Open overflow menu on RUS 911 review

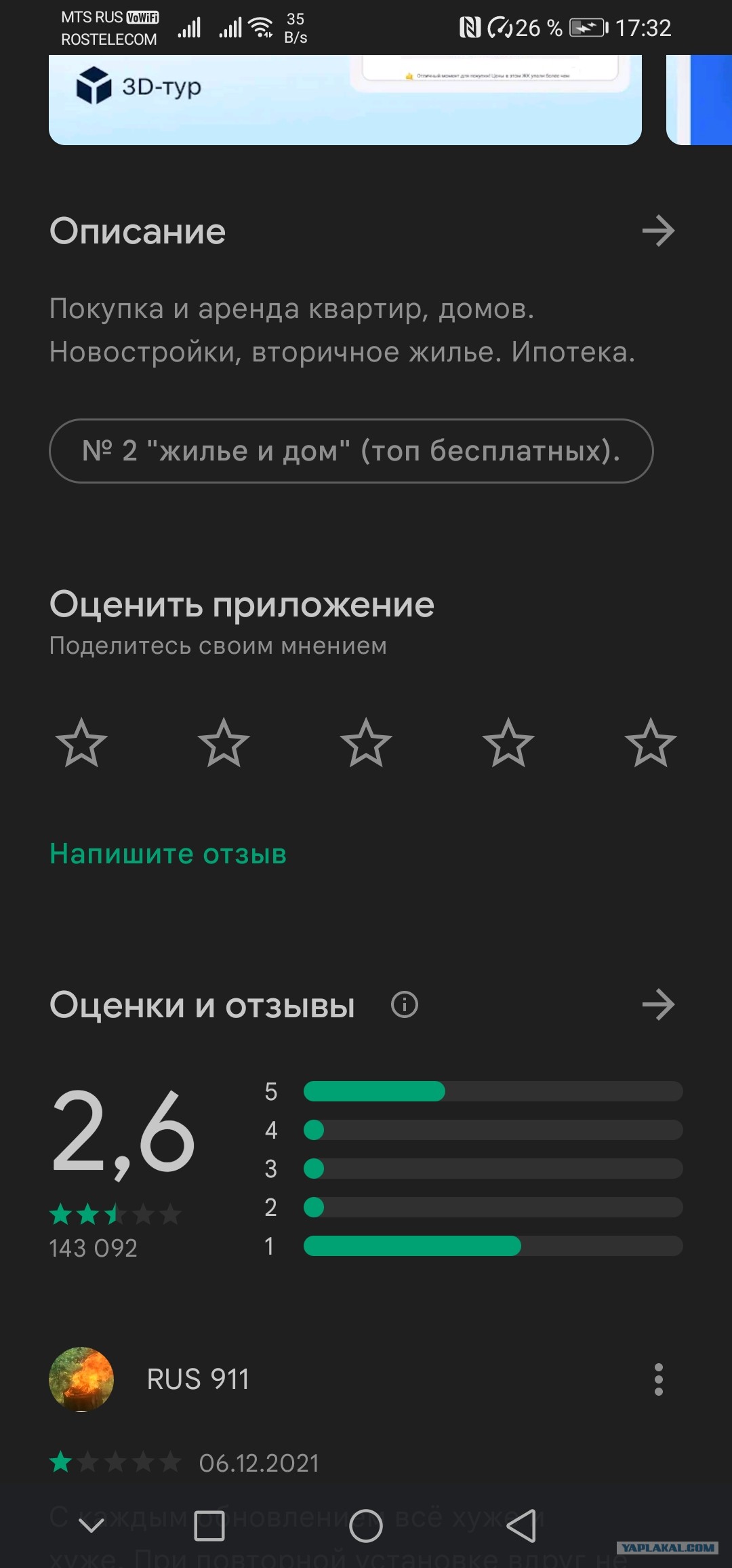[x=658, y=1379]
